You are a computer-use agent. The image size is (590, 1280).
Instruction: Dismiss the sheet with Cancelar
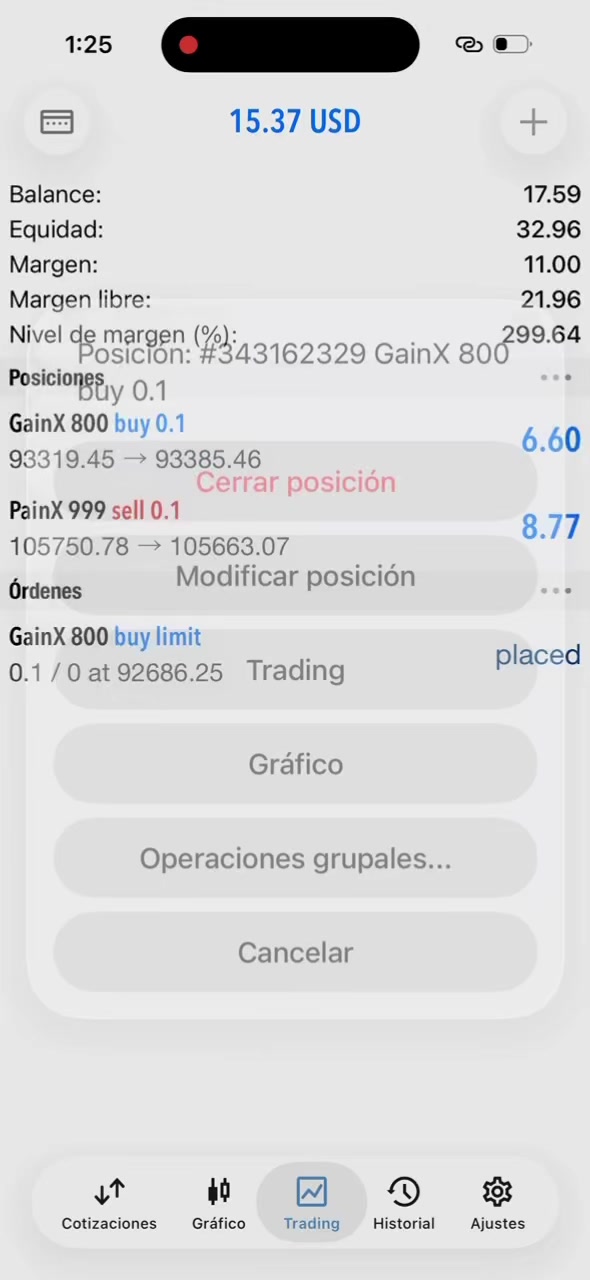(x=295, y=952)
